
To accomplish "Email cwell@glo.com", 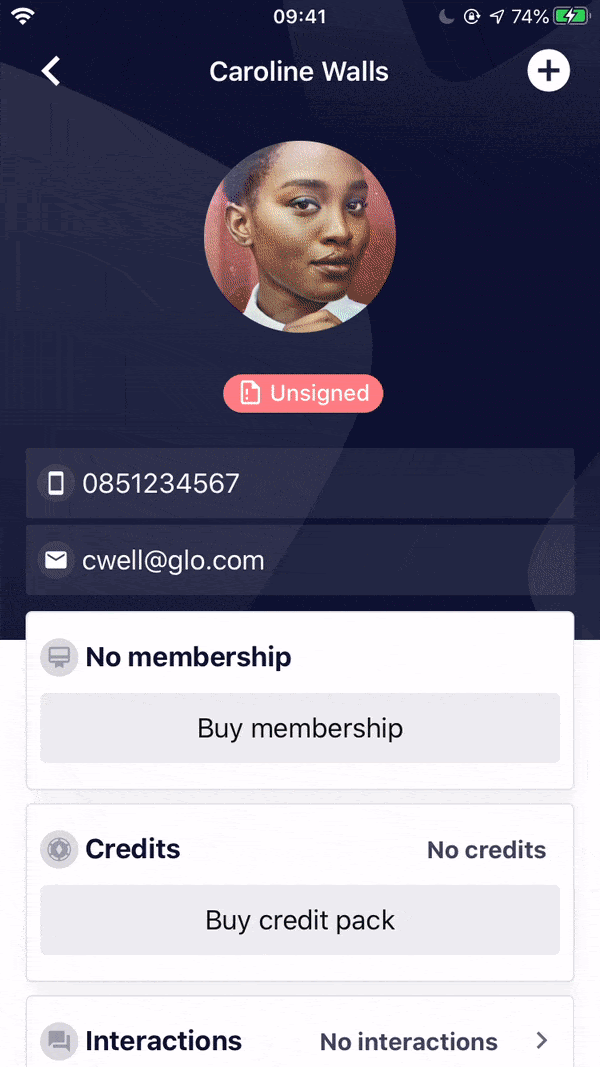I will pos(300,560).
